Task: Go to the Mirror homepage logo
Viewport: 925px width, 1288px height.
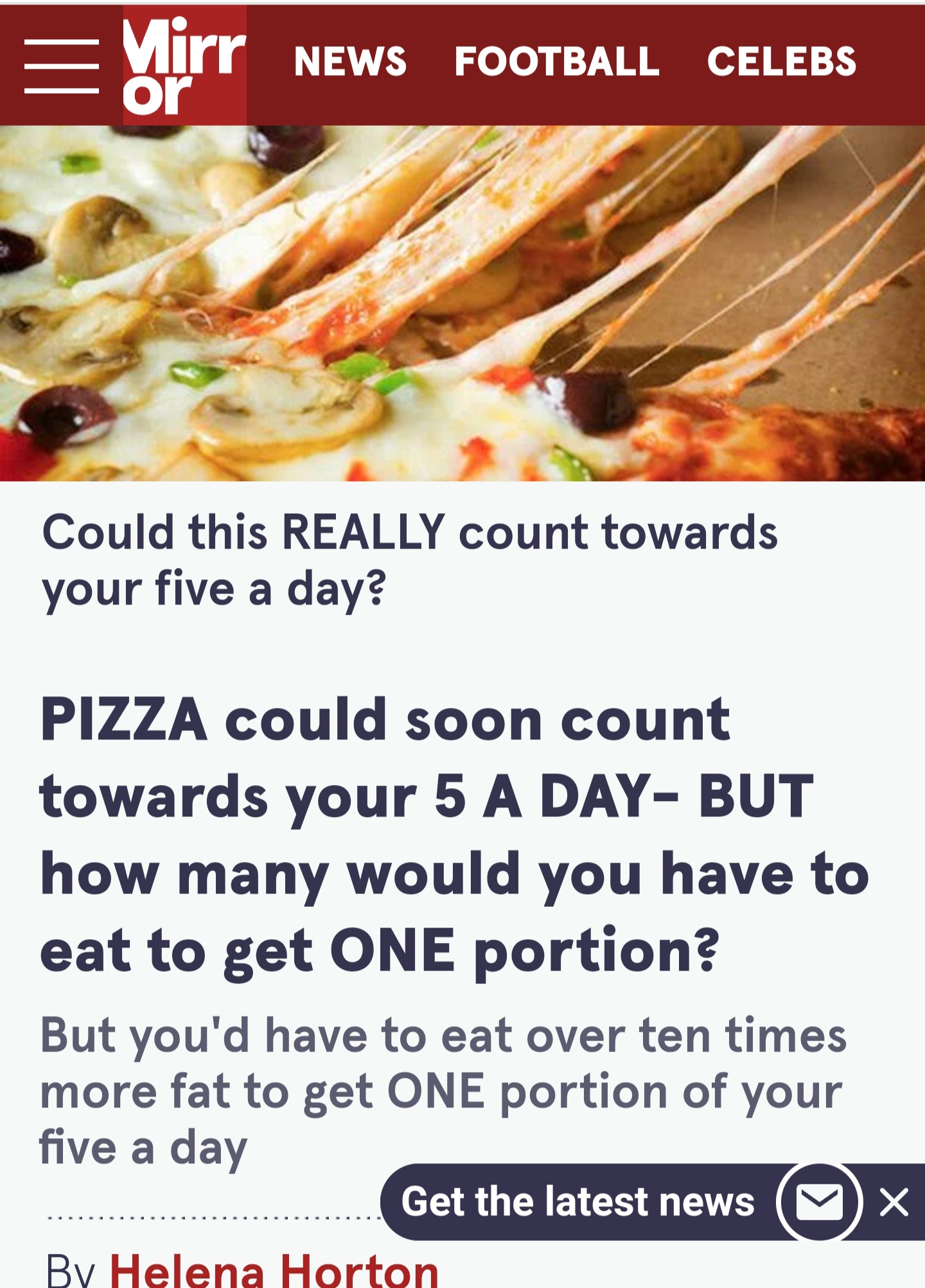Action: pyautogui.click(x=184, y=66)
